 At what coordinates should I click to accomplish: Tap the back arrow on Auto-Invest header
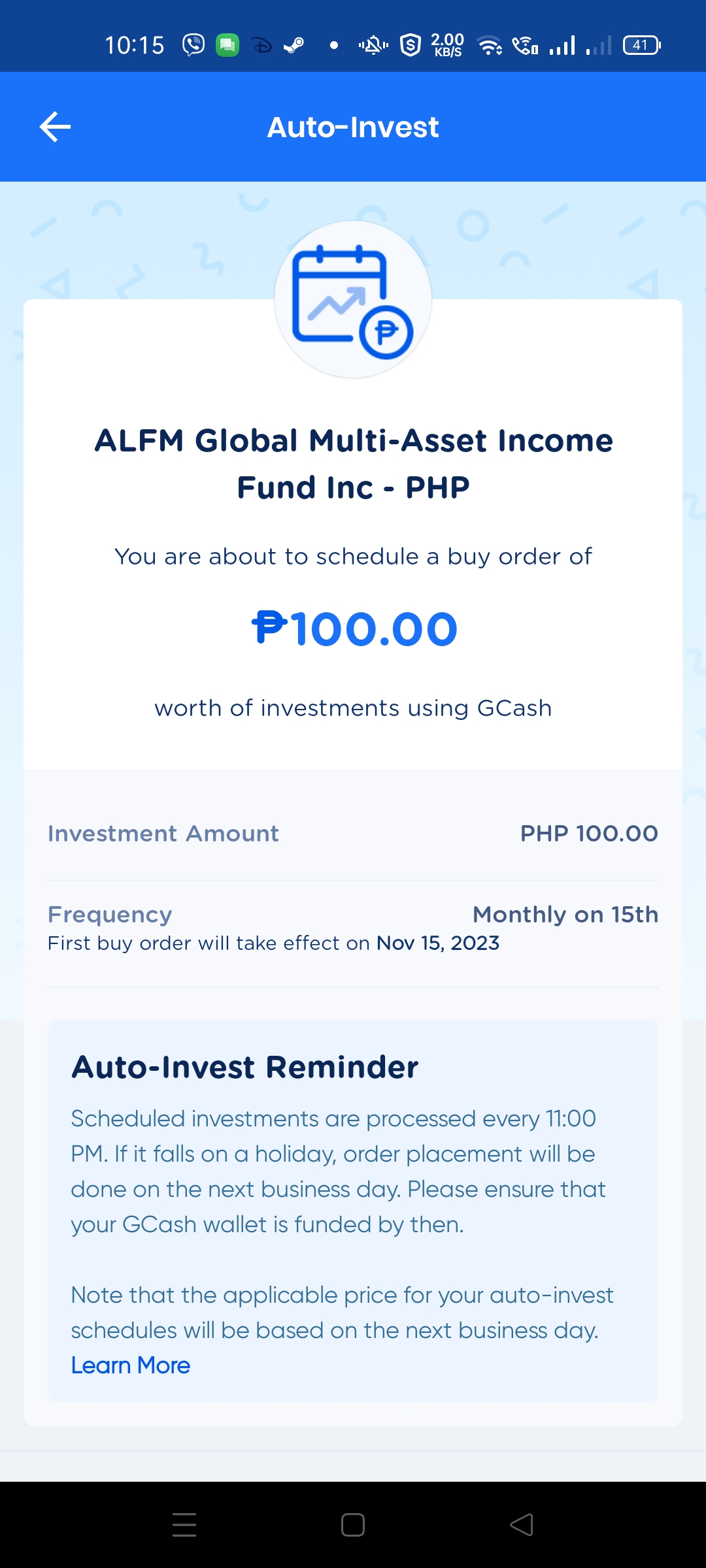click(56, 126)
